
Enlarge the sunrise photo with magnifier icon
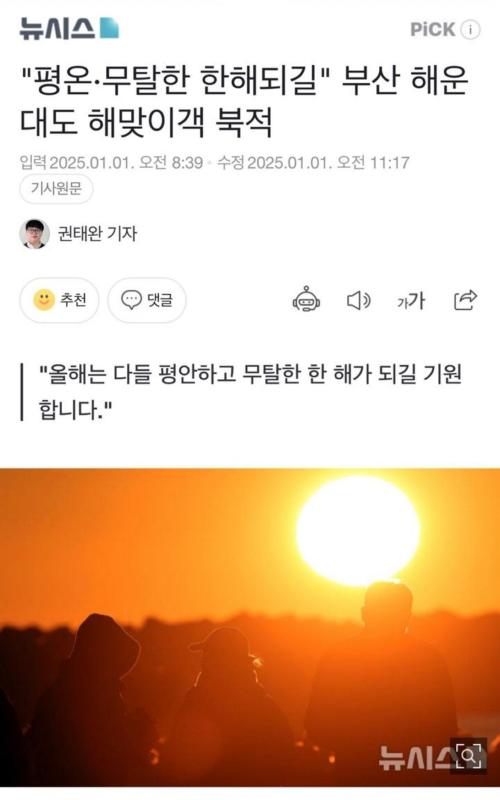pyautogui.click(x=468, y=756)
